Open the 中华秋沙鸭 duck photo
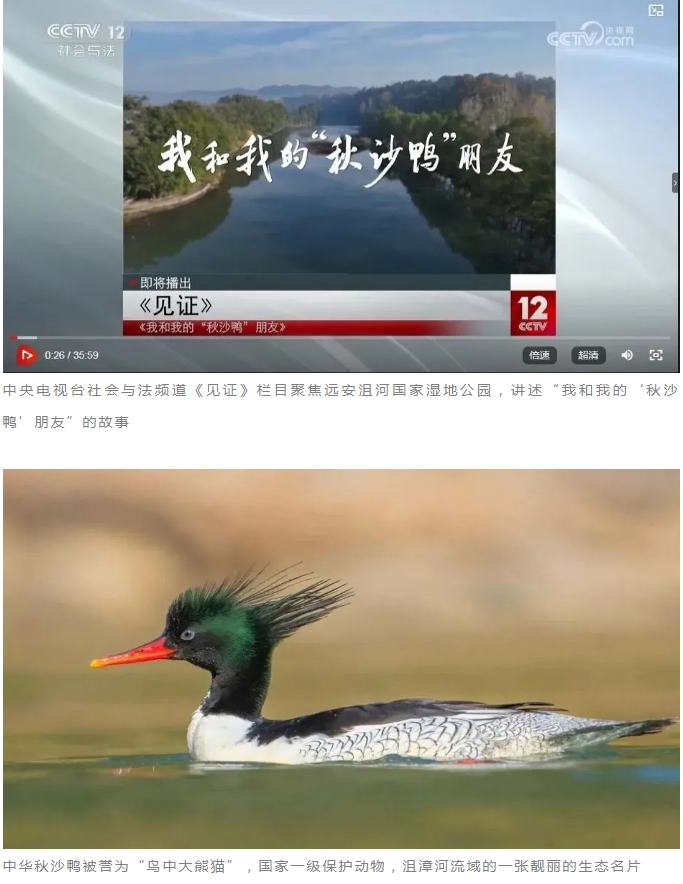The width and height of the screenshot is (683, 884). pyautogui.click(x=340, y=660)
